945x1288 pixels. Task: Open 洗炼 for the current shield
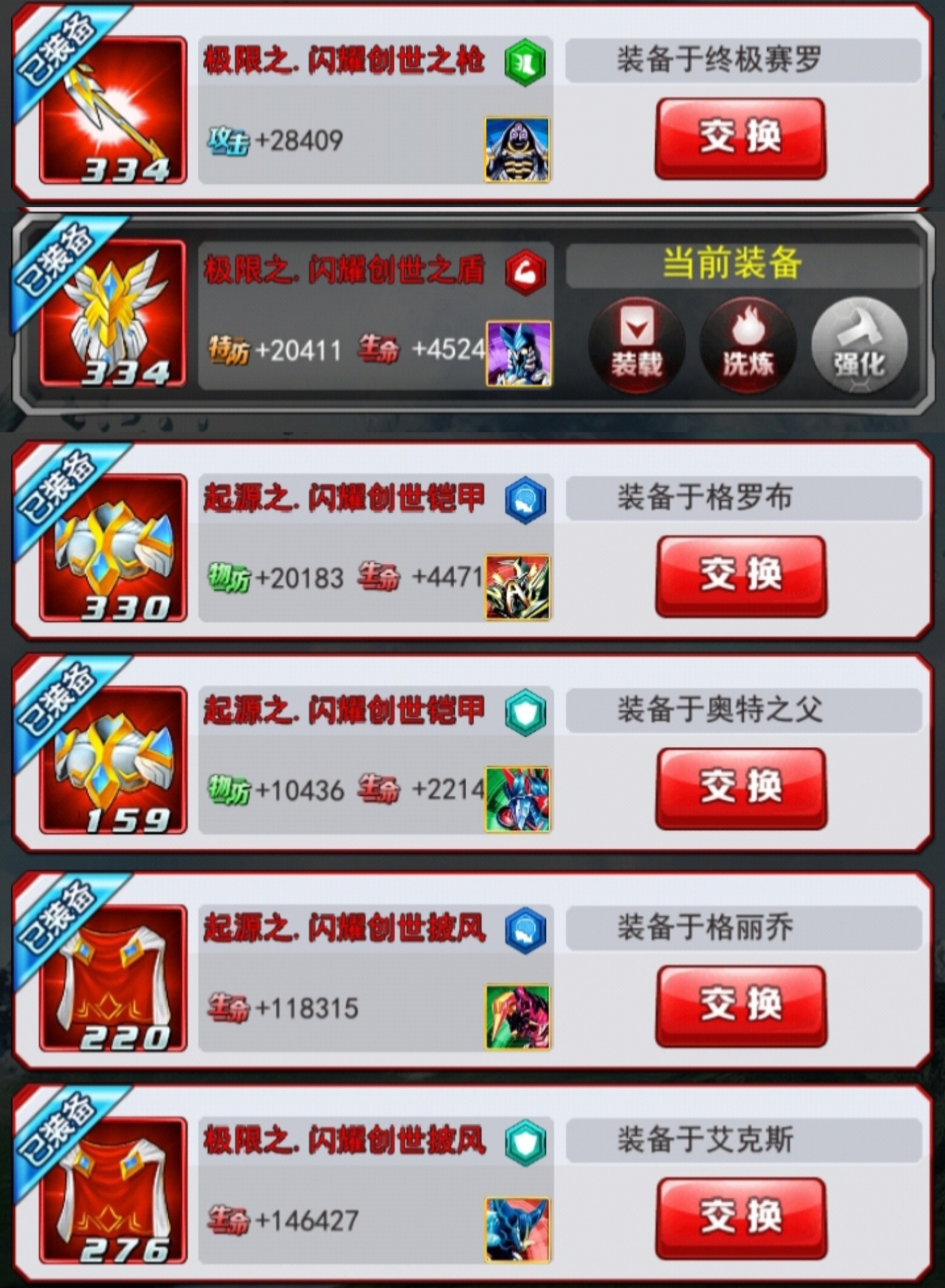[748, 345]
